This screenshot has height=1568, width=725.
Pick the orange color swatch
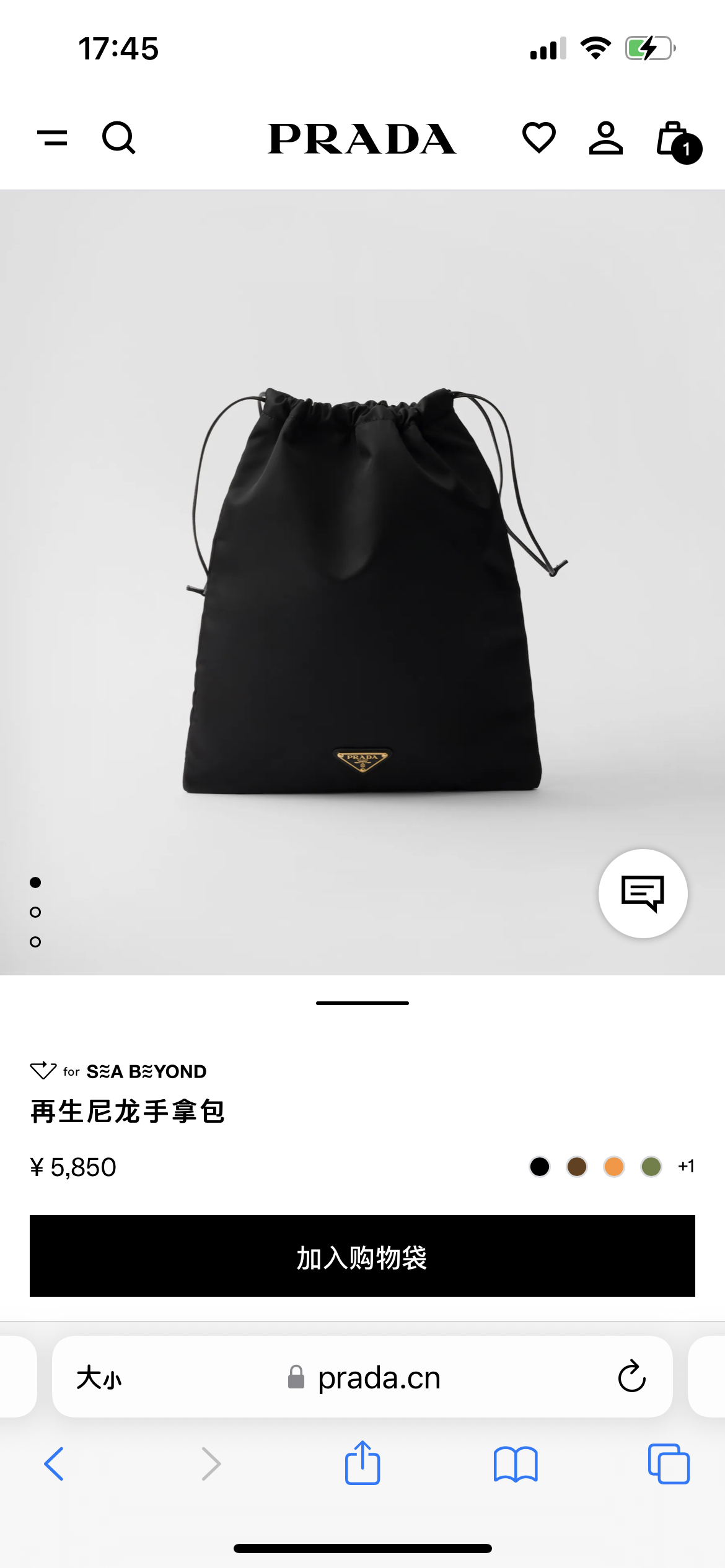click(x=614, y=1167)
